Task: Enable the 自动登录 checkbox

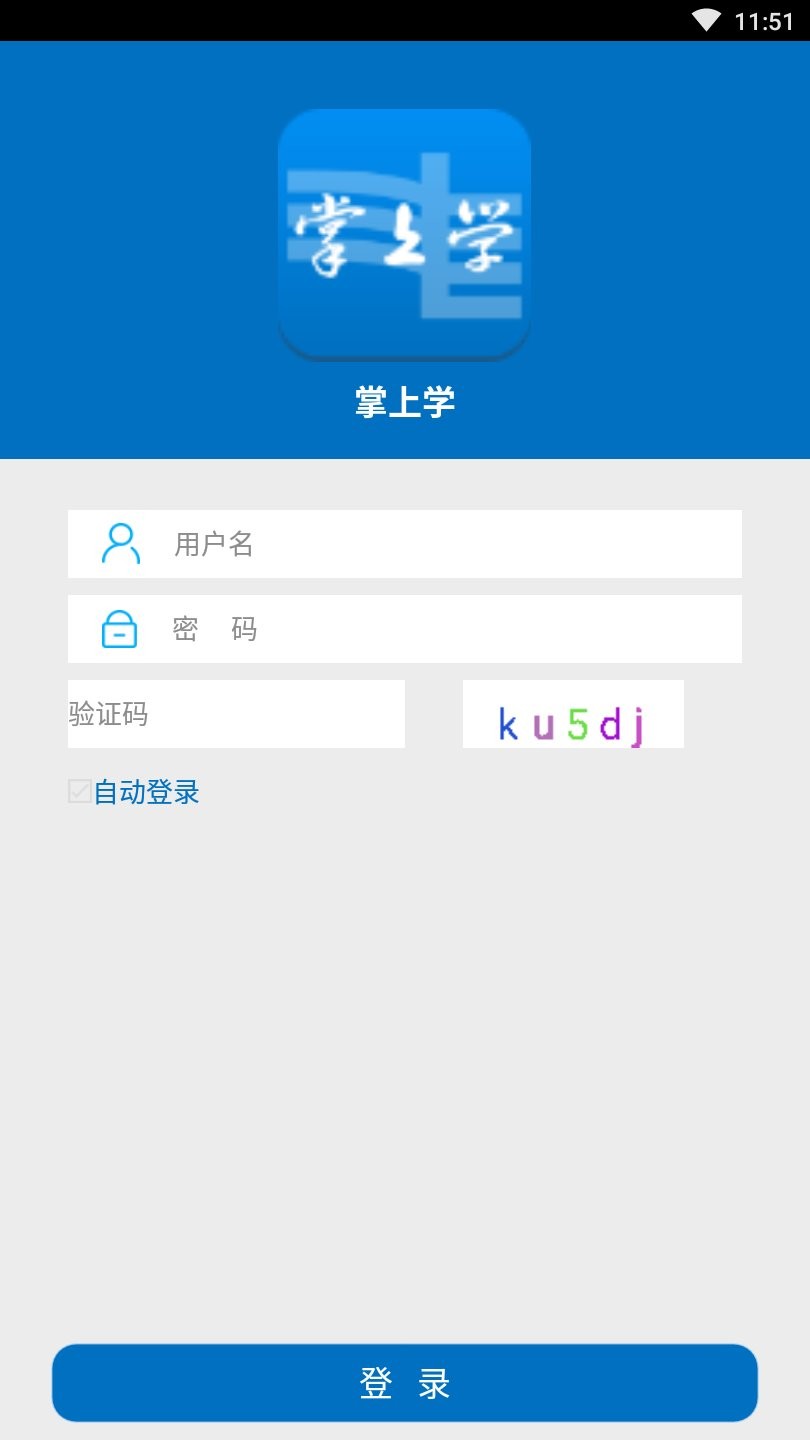Action: [79, 791]
